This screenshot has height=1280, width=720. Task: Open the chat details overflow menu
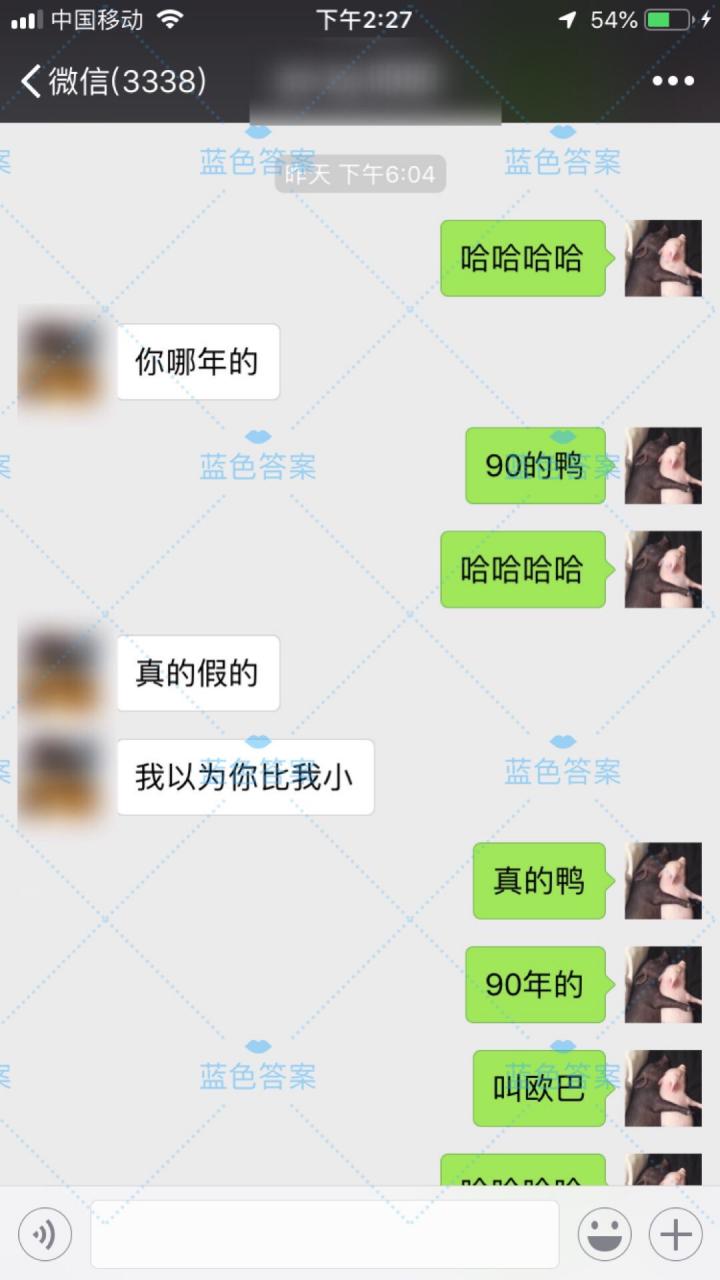click(673, 81)
